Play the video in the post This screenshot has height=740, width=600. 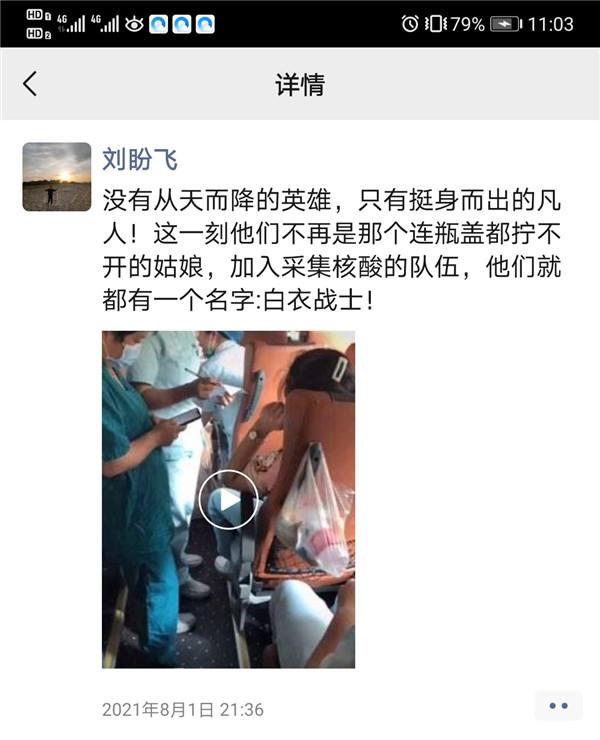(x=228, y=499)
